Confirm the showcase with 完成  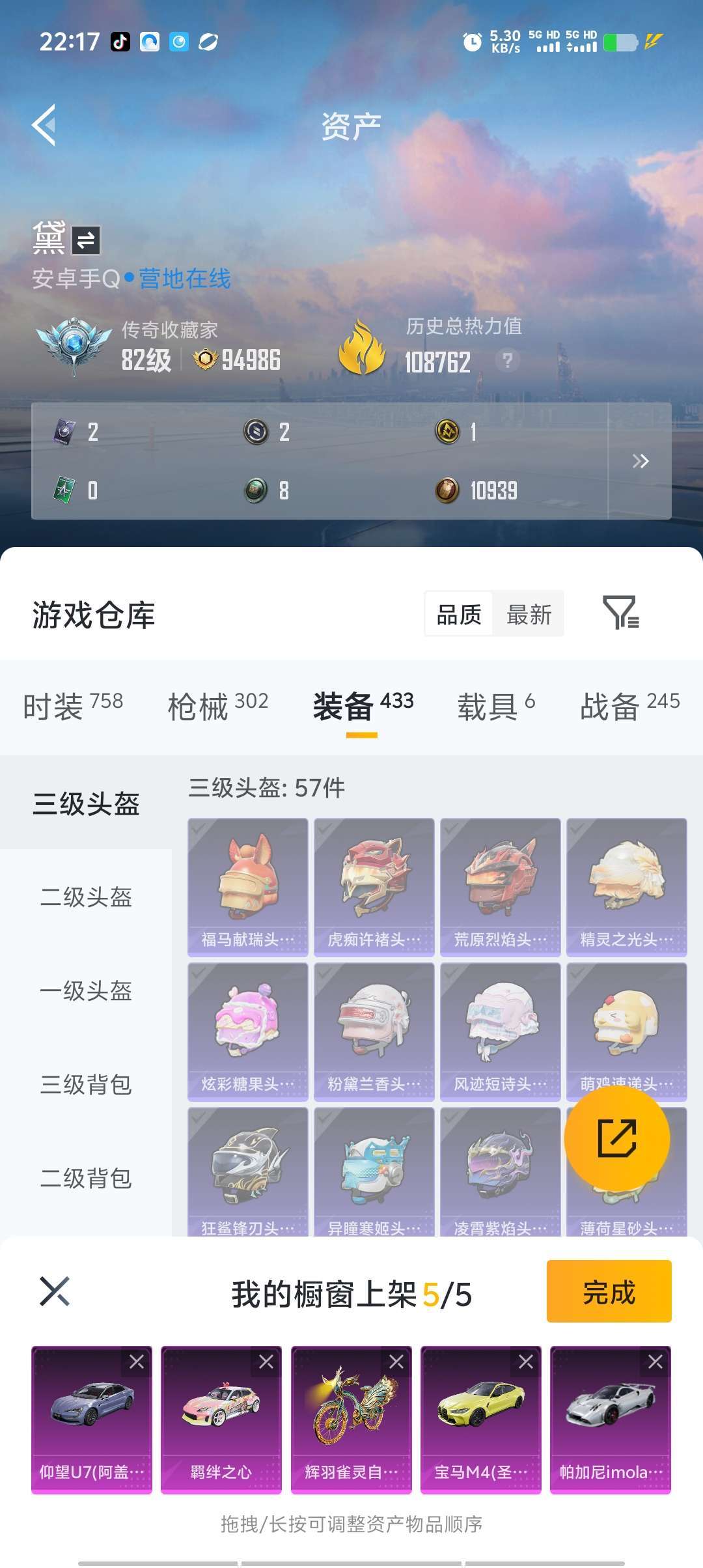pos(609,1292)
